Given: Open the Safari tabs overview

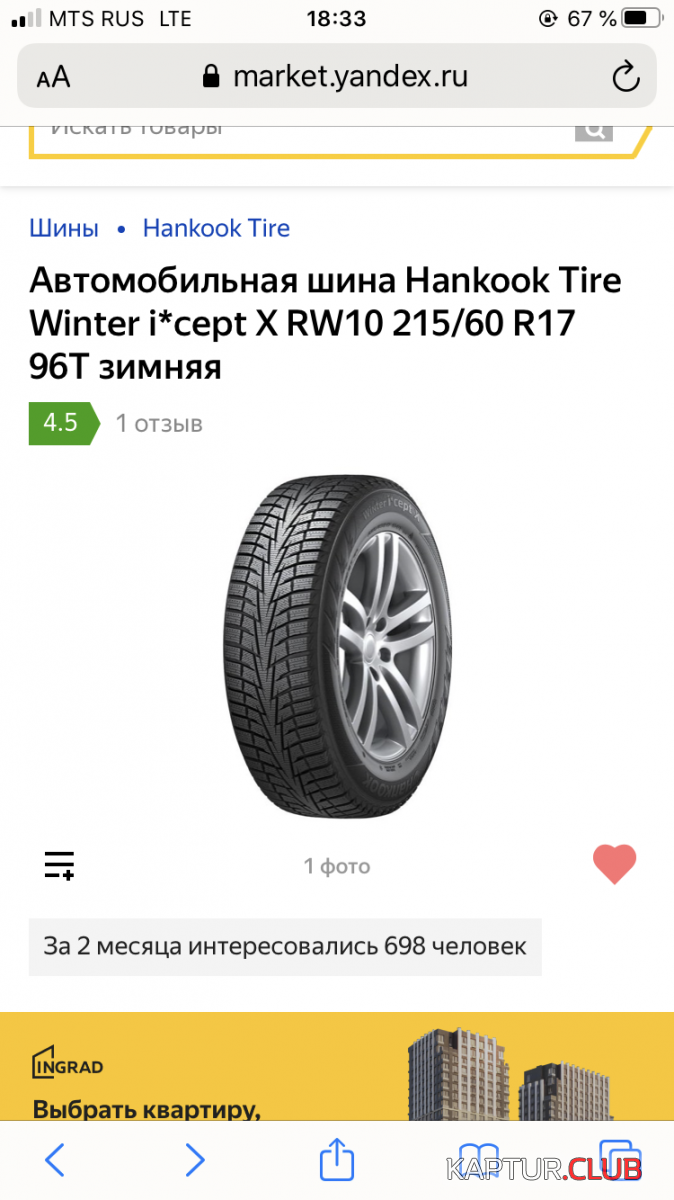Looking at the screenshot, I should [619, 1160].
